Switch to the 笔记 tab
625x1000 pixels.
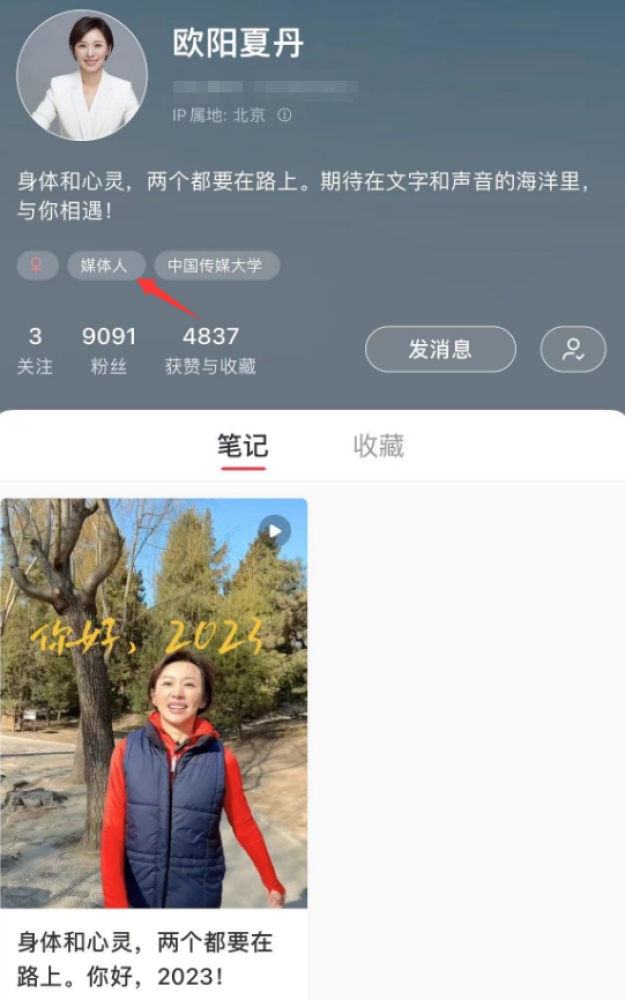tap(243, 446)
